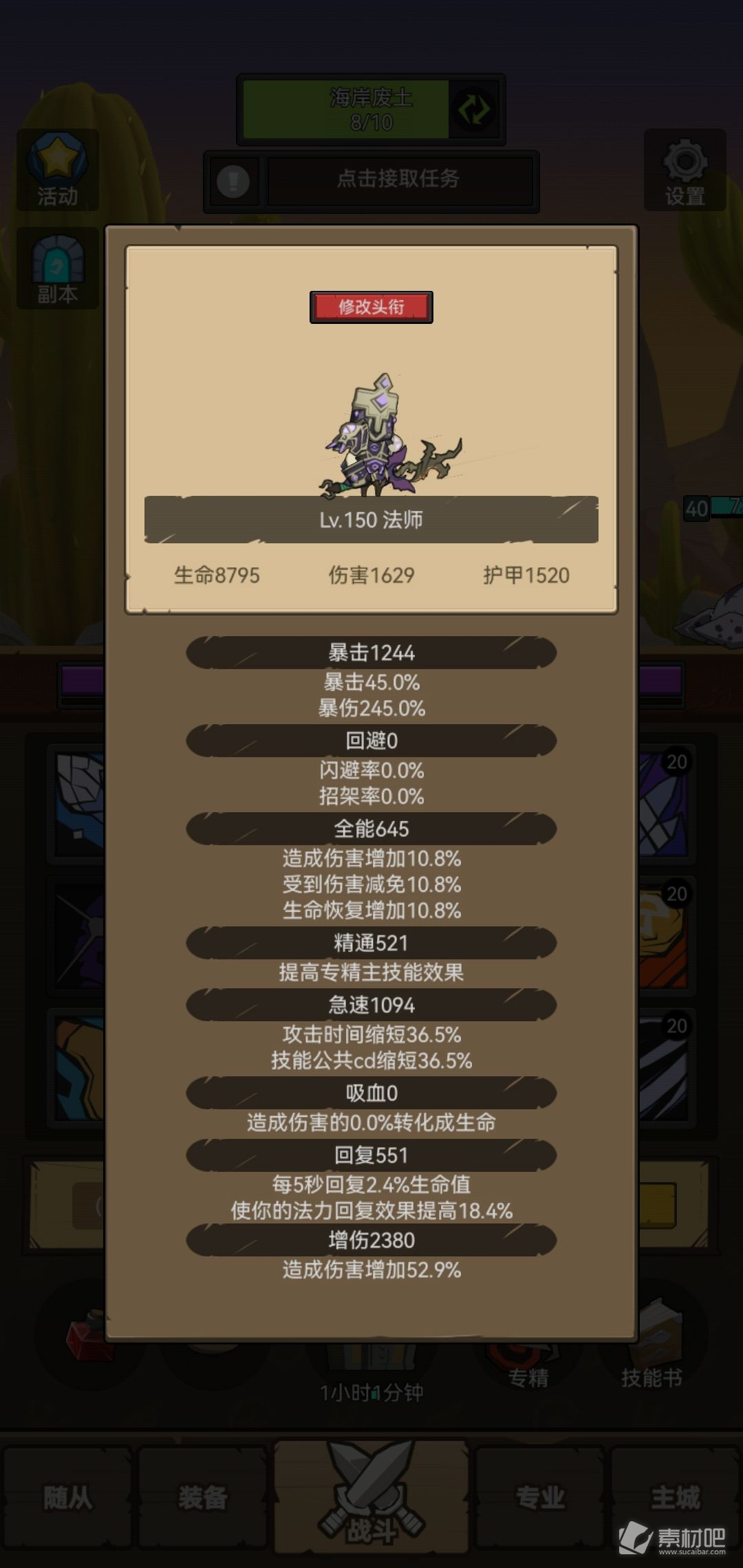Switch to the 随从 tab
The height and width of the screenshot is (1568, 743).
click(67, 1498)
